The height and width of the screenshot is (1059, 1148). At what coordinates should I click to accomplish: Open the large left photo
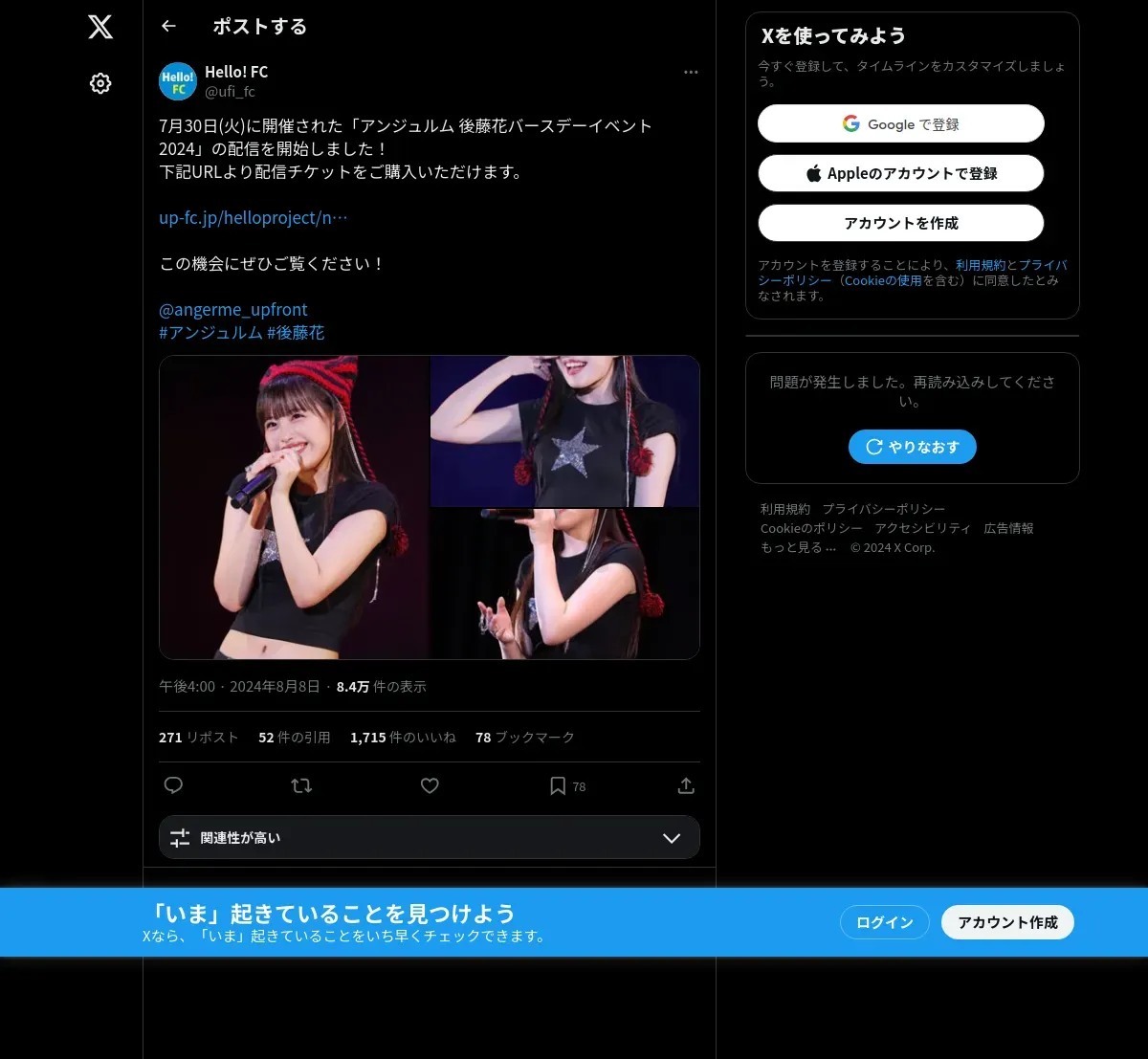[295, 507]
